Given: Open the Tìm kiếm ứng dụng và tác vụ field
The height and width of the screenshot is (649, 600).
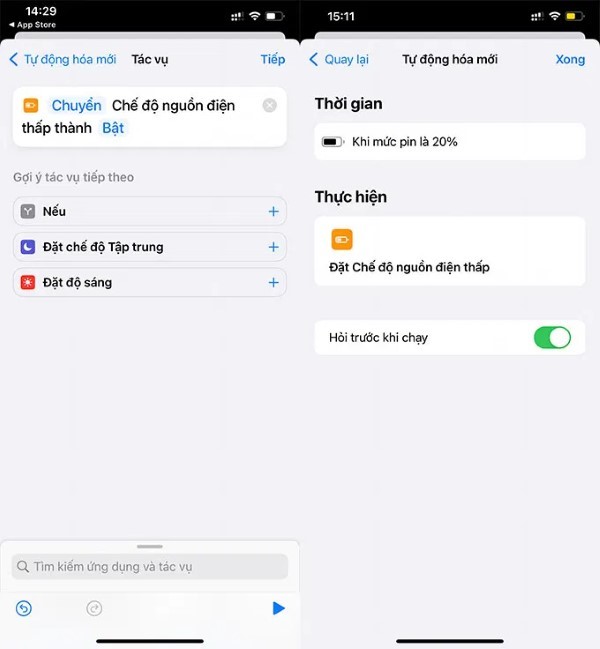Looking at the screenshot, I should coord(150,567).
